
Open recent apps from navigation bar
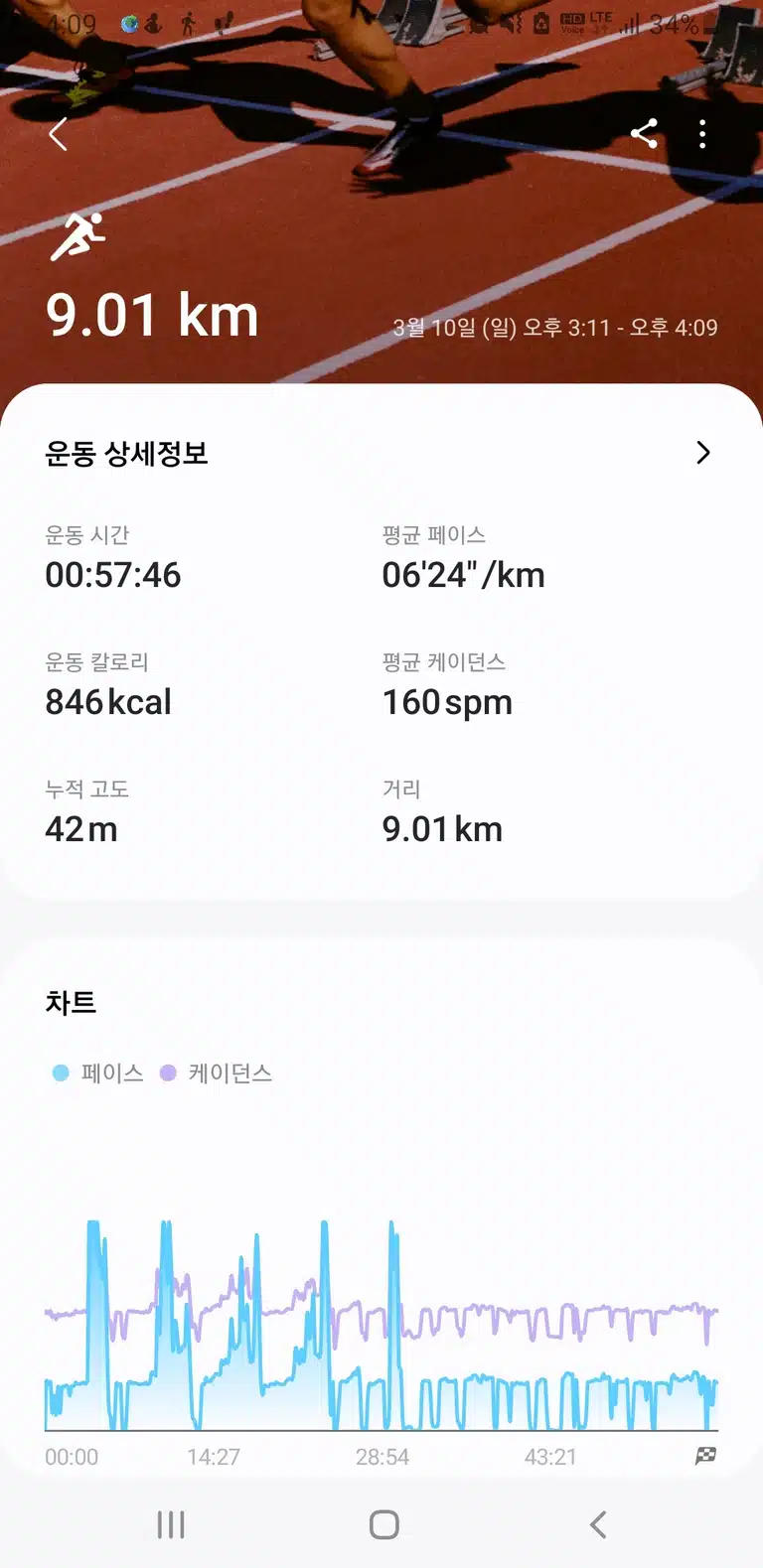click(171, 1524)
